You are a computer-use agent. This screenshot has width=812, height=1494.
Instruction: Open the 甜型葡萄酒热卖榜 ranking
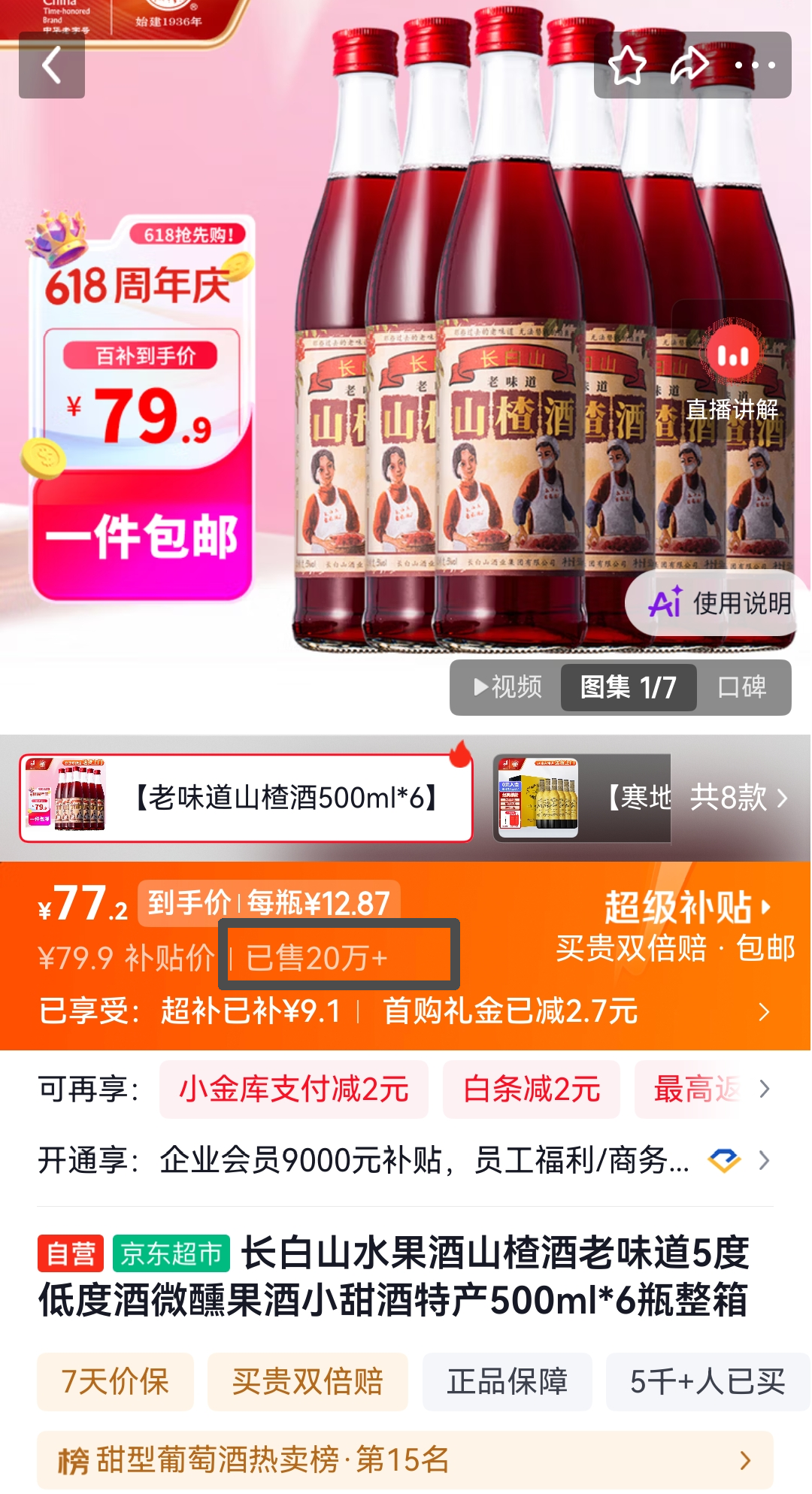coord(405,1460)
